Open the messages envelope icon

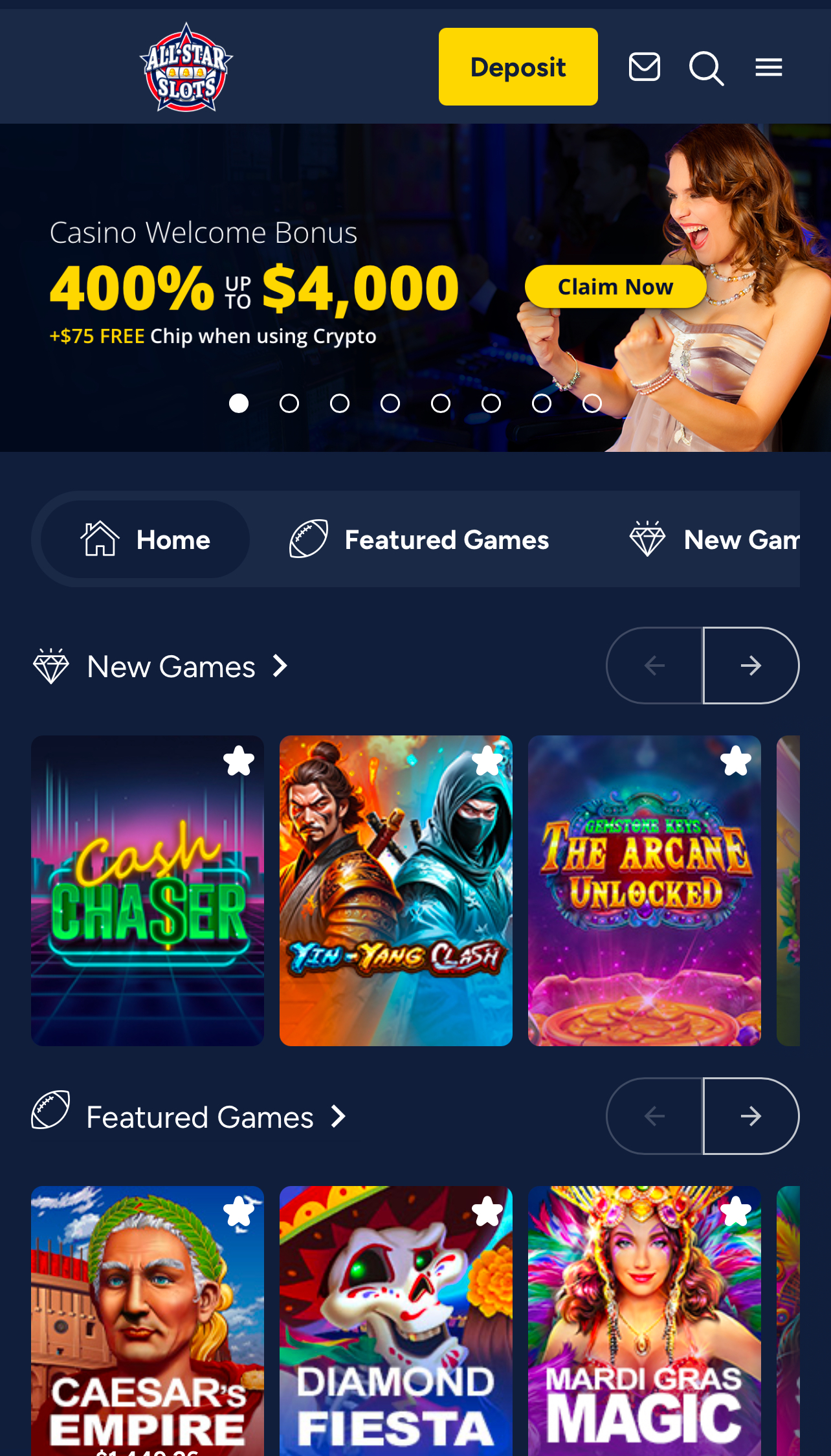point(644,67)
